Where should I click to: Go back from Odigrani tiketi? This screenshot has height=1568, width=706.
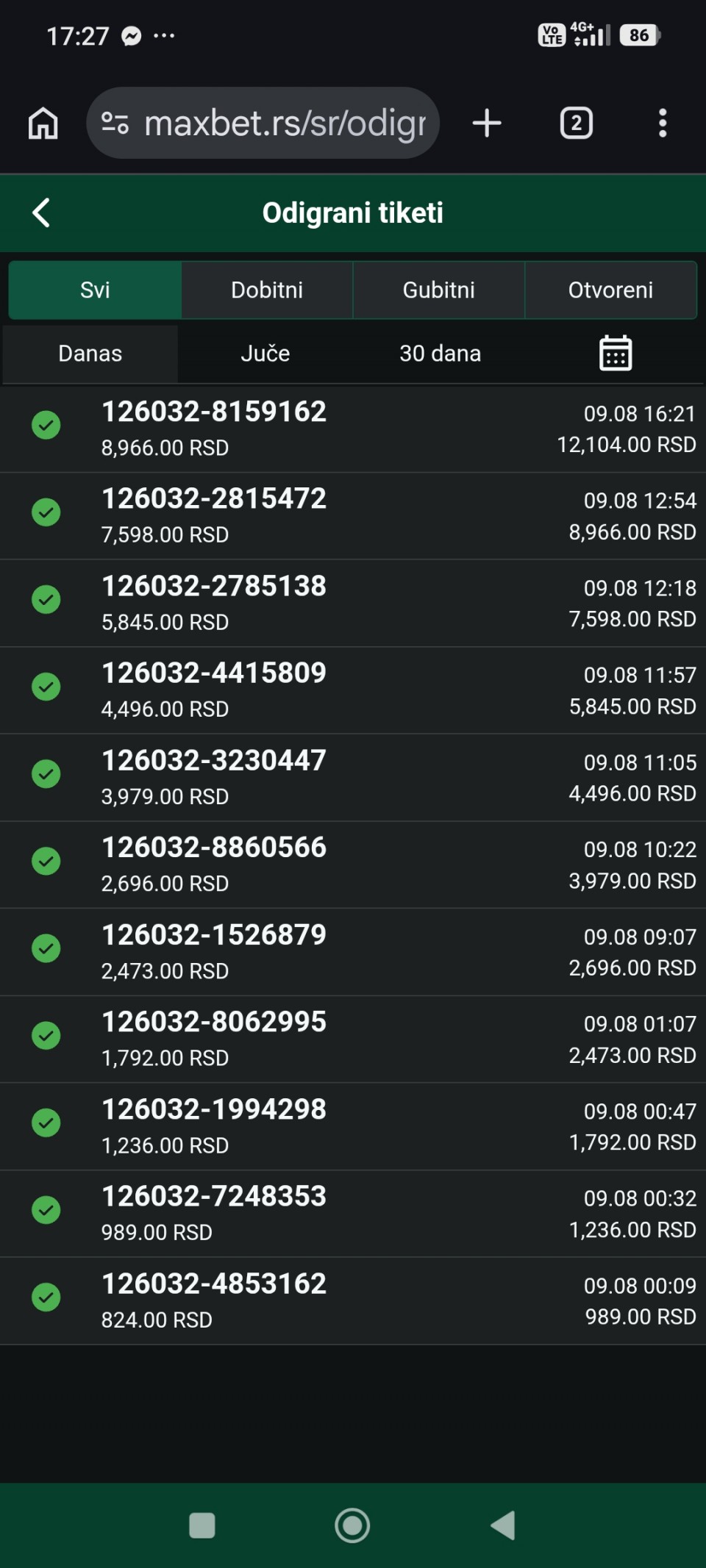point(42,213)
